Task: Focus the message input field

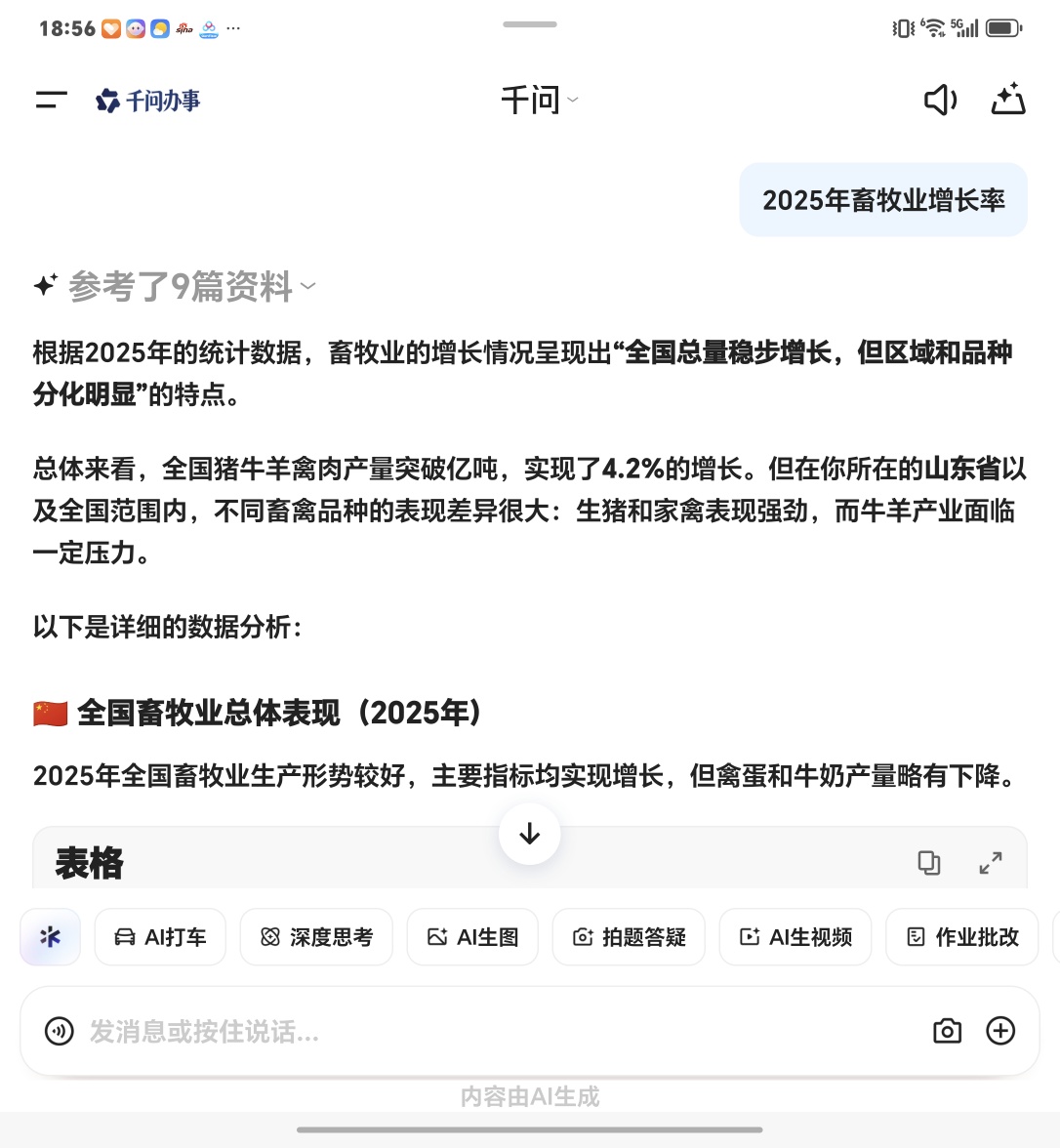Action: point(488,1031)
